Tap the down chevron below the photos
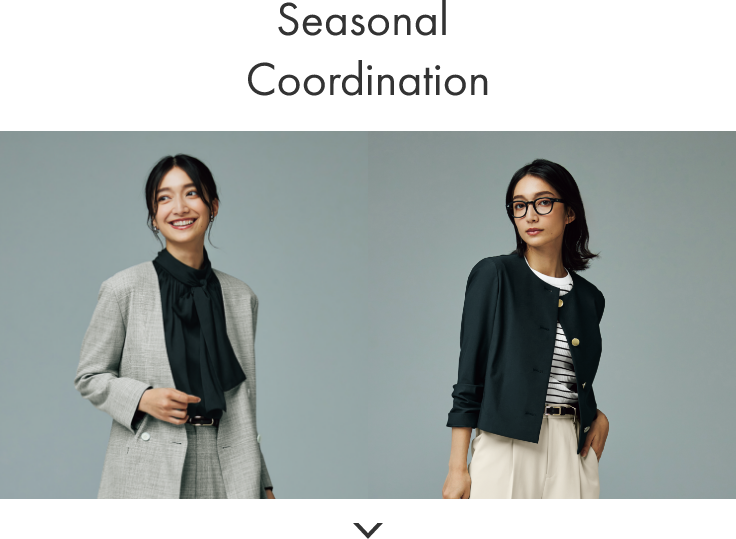This screenshot has height=539, width=736. 367,529
